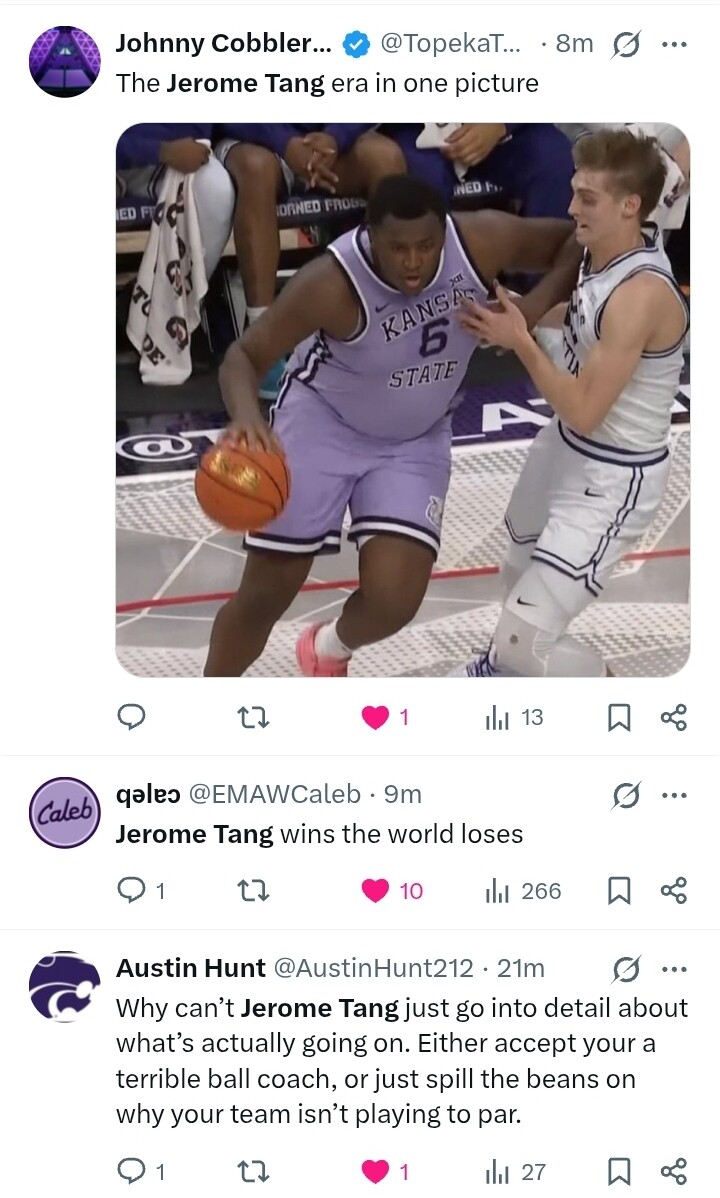This screenshot has width=720, height=1198.
Task: Like Austin Hunt's post
Action: tap(375, 1171)
